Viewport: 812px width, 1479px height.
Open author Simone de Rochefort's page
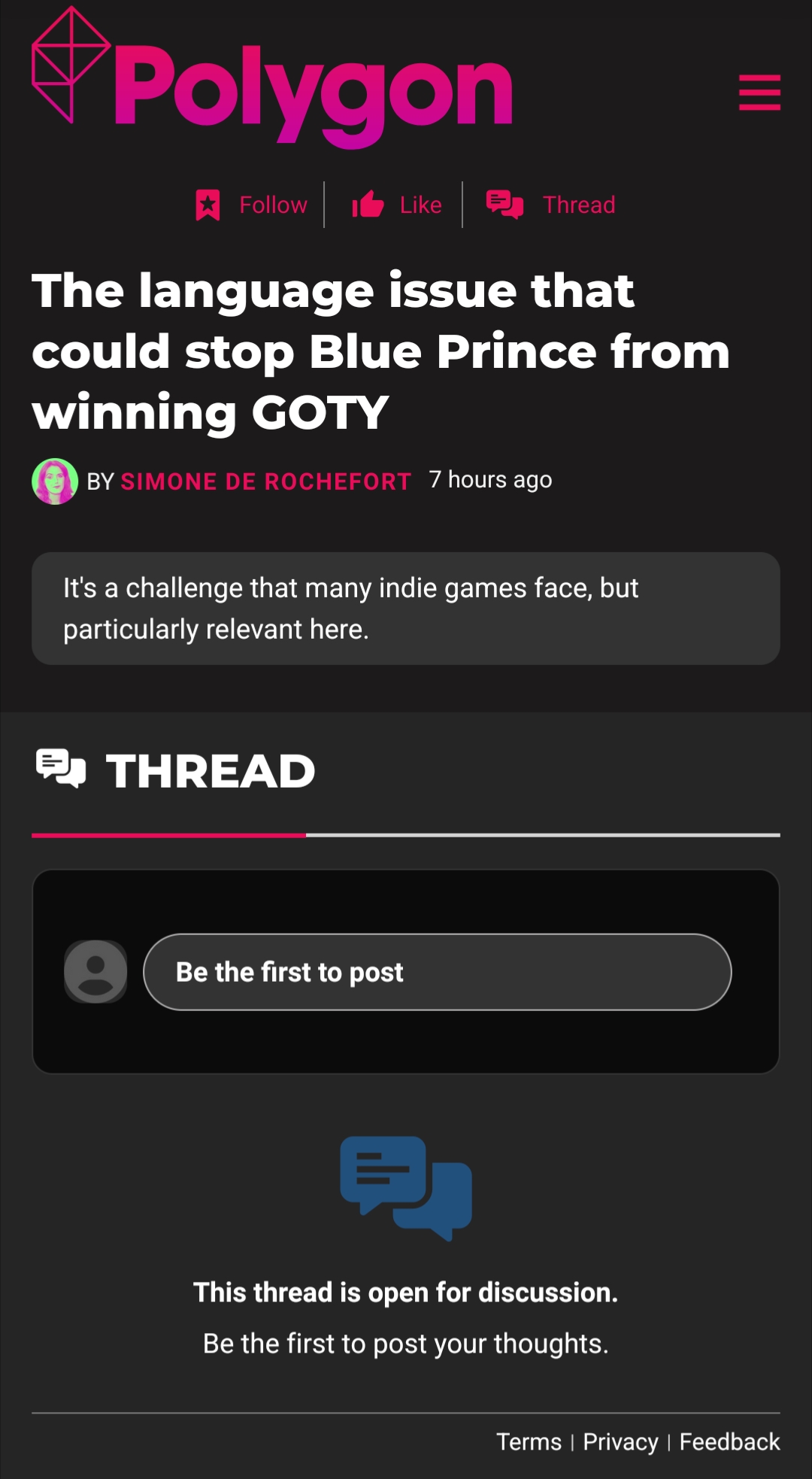point(265,481)
